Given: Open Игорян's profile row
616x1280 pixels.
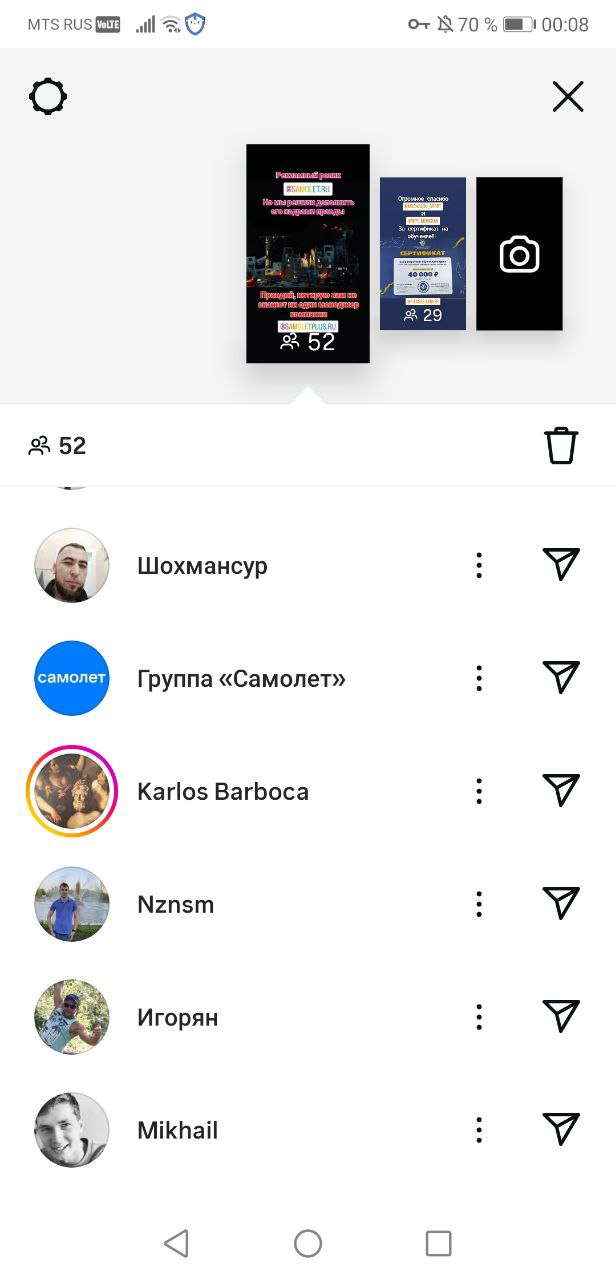Looking at the screenshot, I should 177,1018.
